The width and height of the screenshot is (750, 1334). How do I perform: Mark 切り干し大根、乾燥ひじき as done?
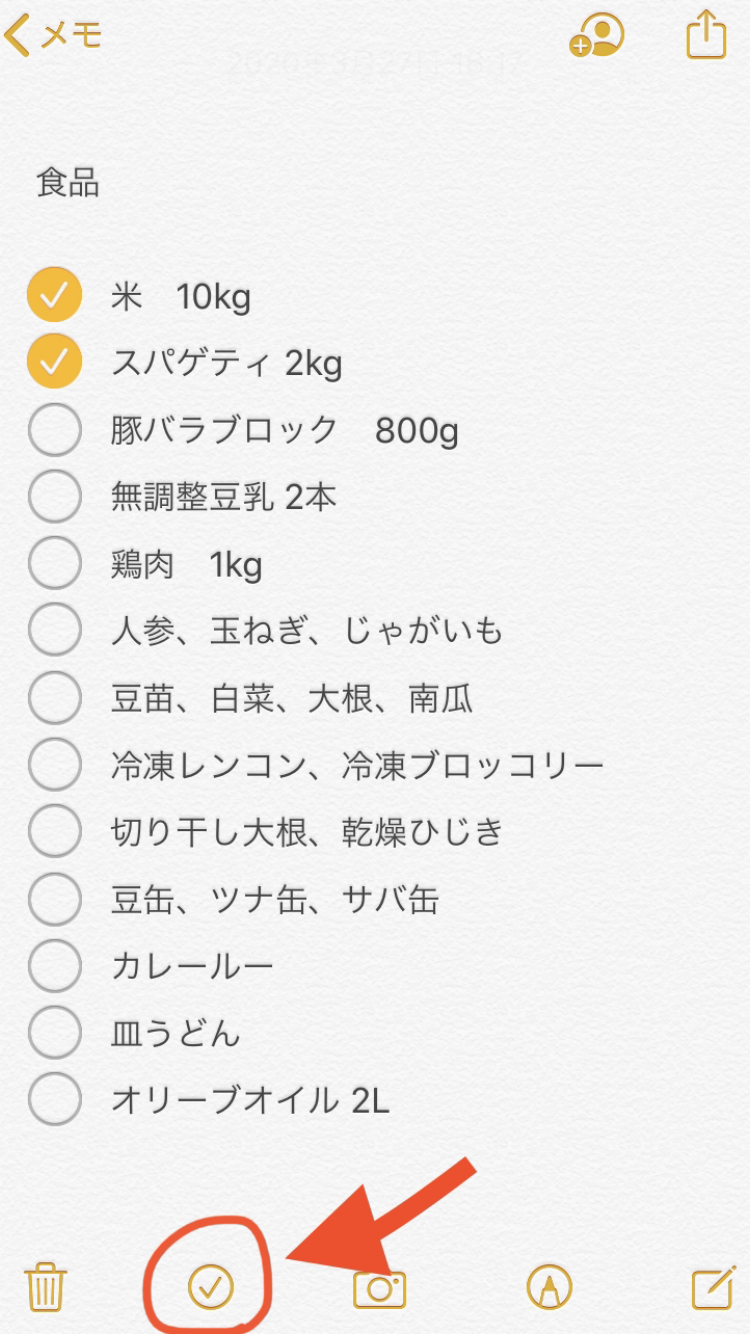54,831
